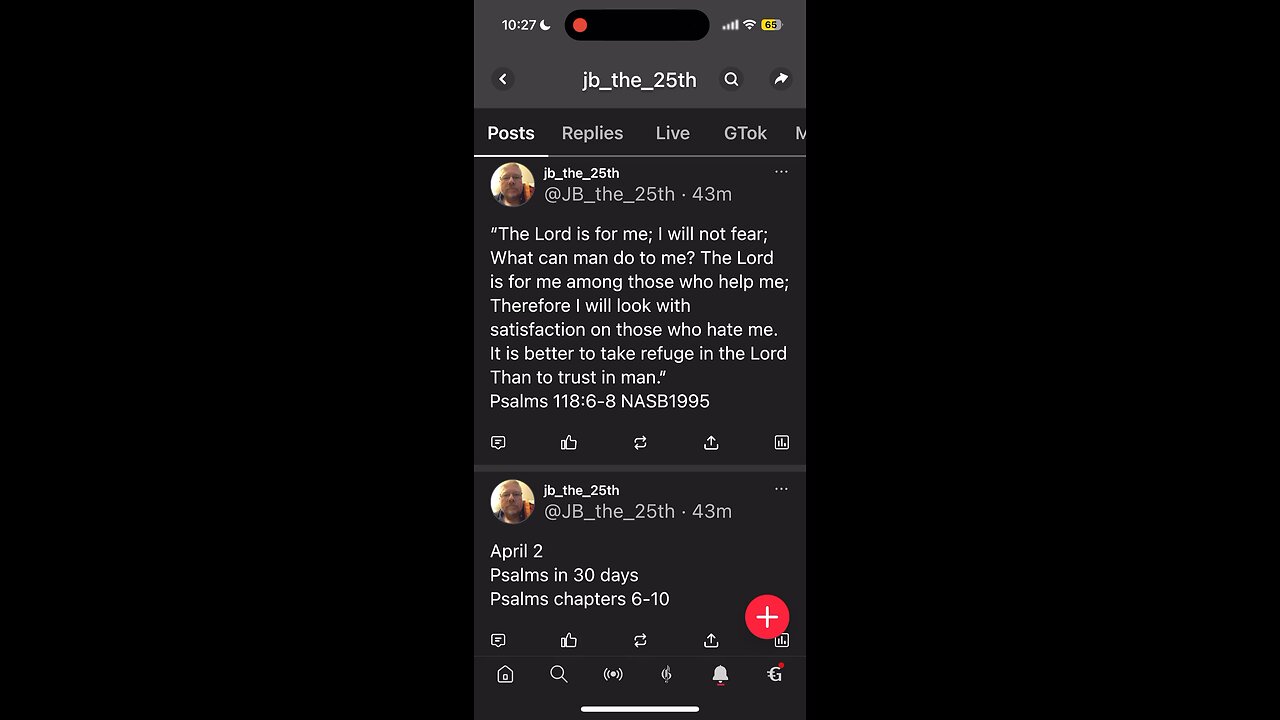Open the notifications bell
Image resolution: width=1280 pixels, height=720 pixels.
(x=720, y=675)
